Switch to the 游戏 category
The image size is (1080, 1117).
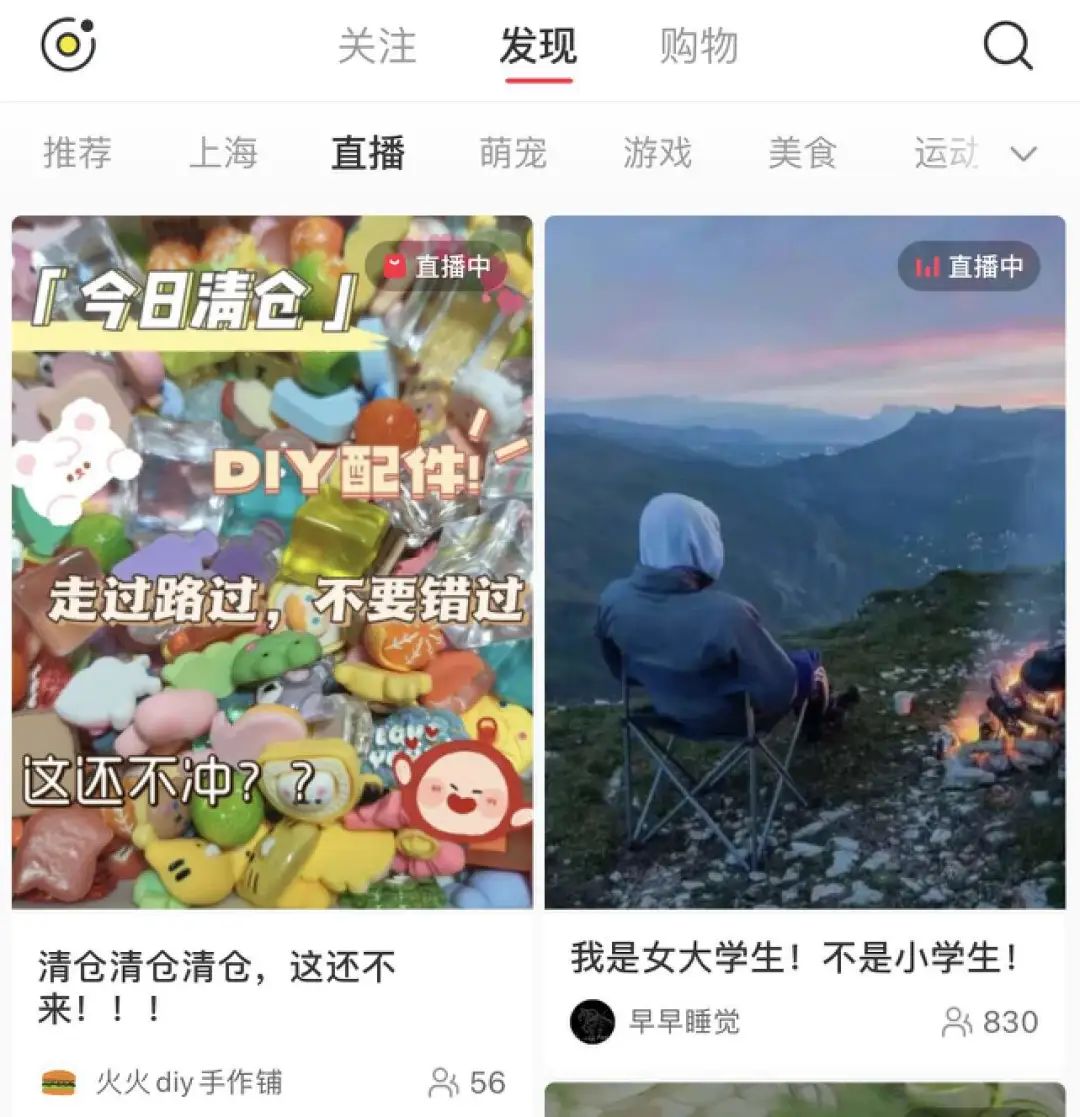coord(657,154)
